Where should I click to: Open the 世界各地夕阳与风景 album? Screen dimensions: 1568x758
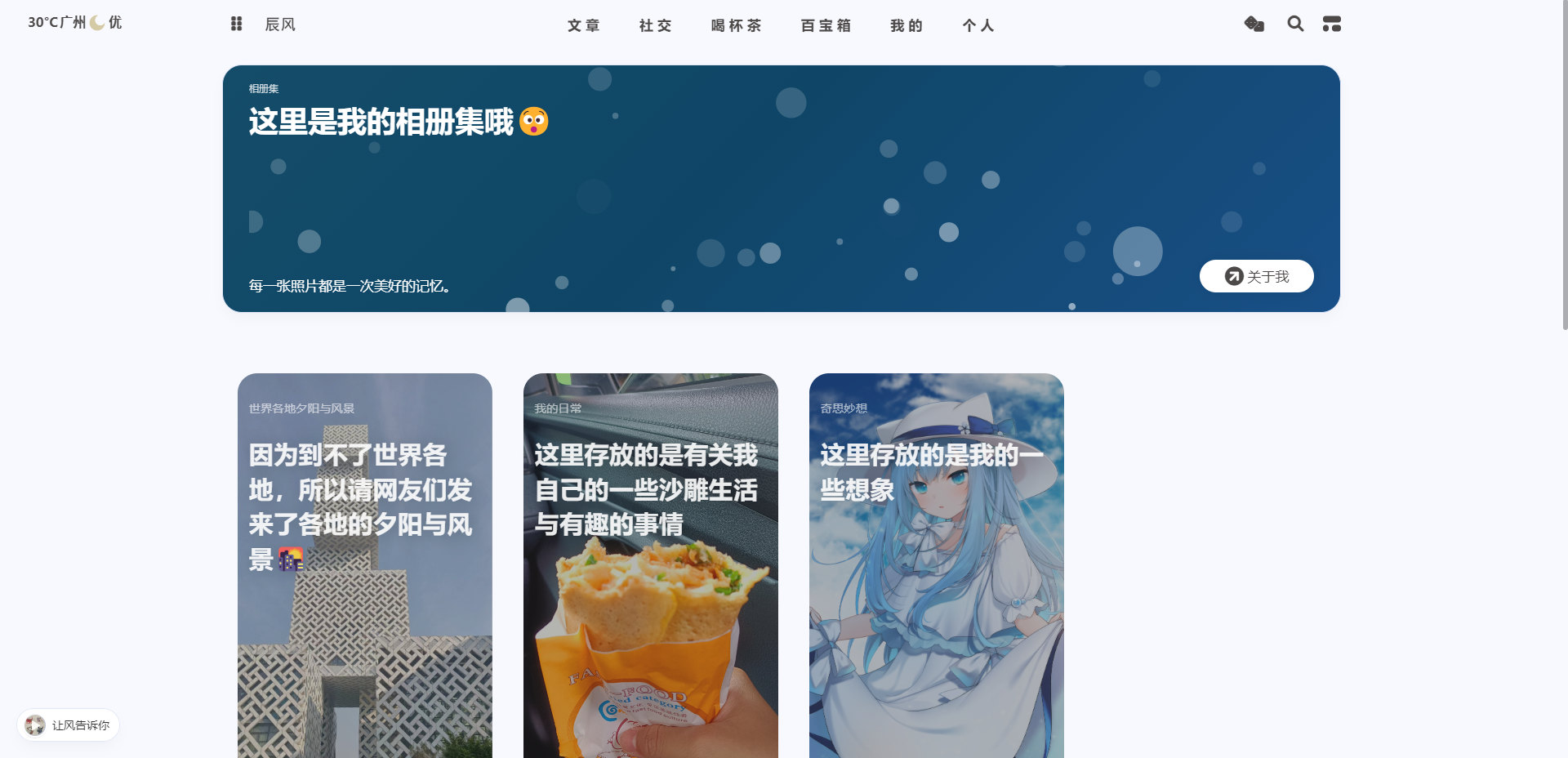[x=364, y=564]
